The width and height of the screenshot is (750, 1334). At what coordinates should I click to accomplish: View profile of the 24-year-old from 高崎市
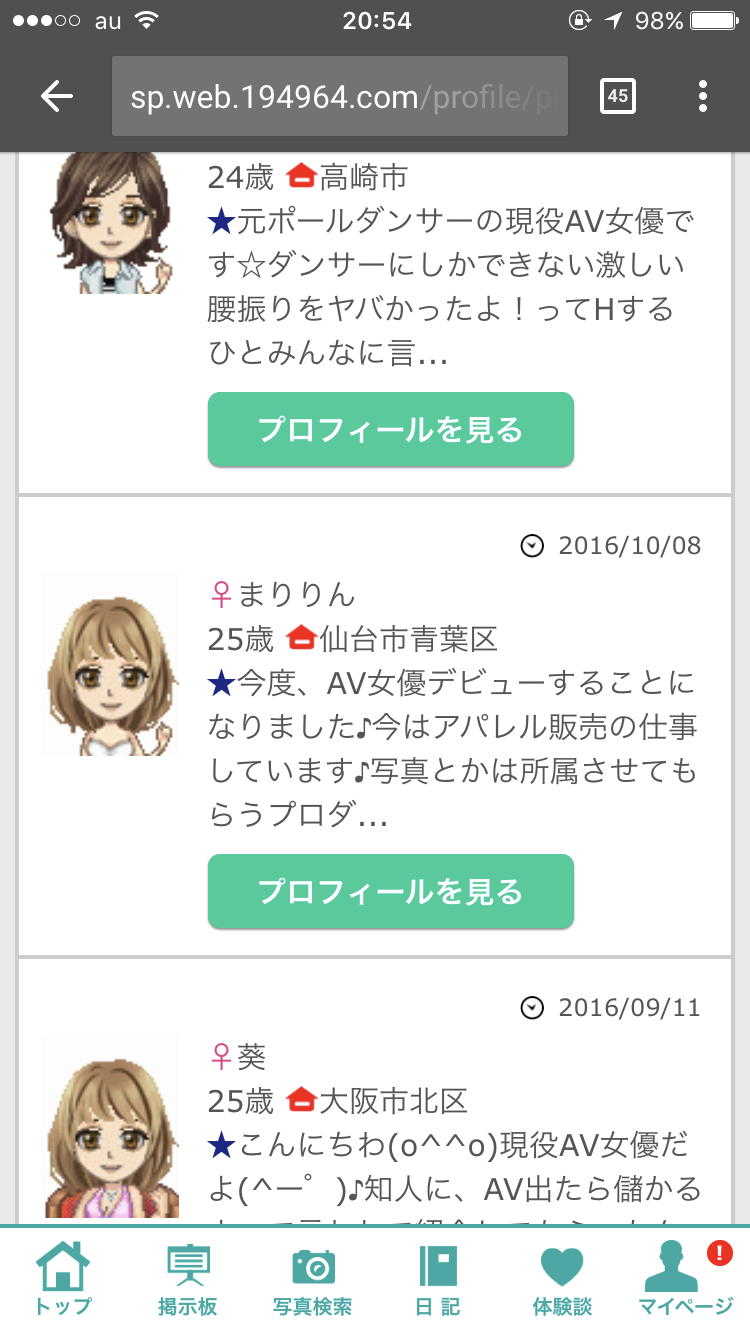tap(390, 429)
